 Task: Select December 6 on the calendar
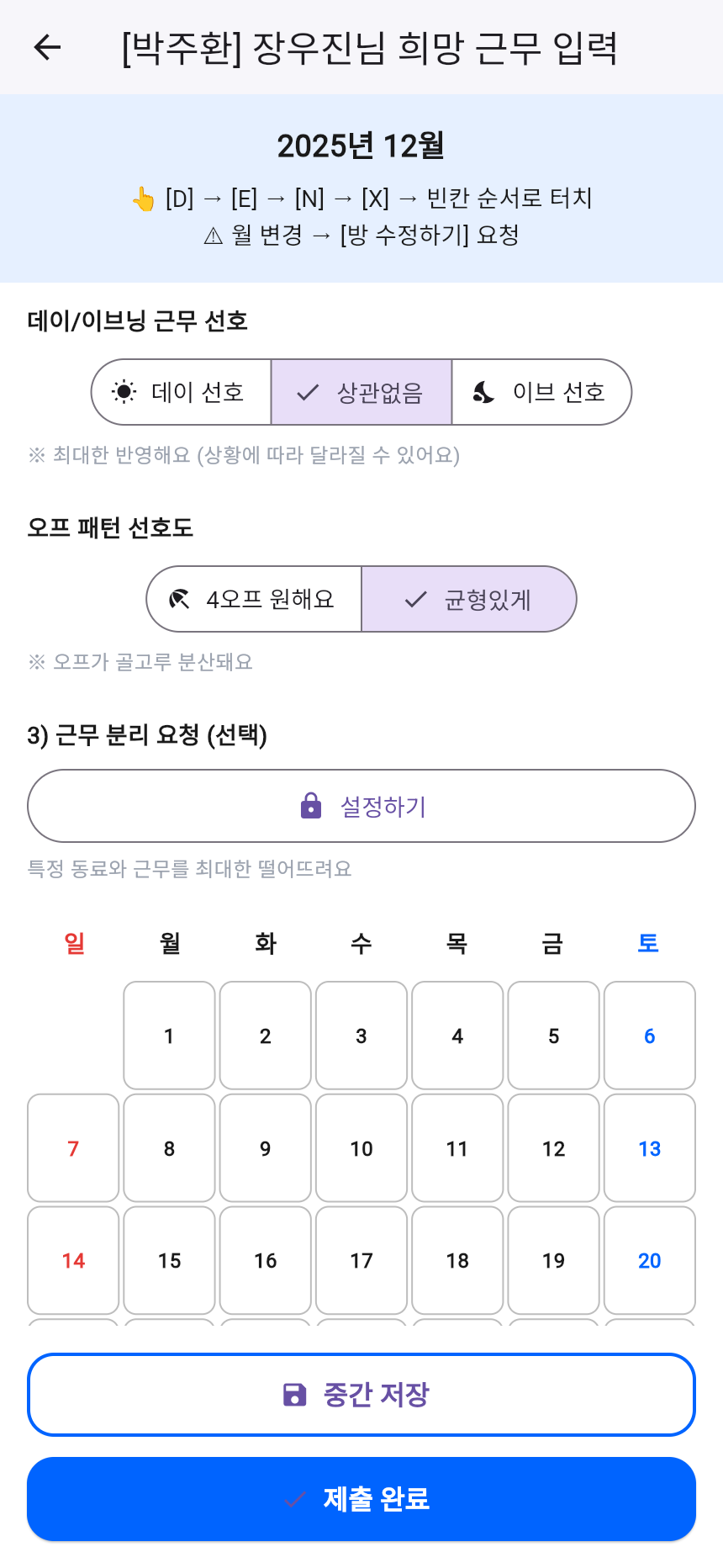coord(649,1036)
